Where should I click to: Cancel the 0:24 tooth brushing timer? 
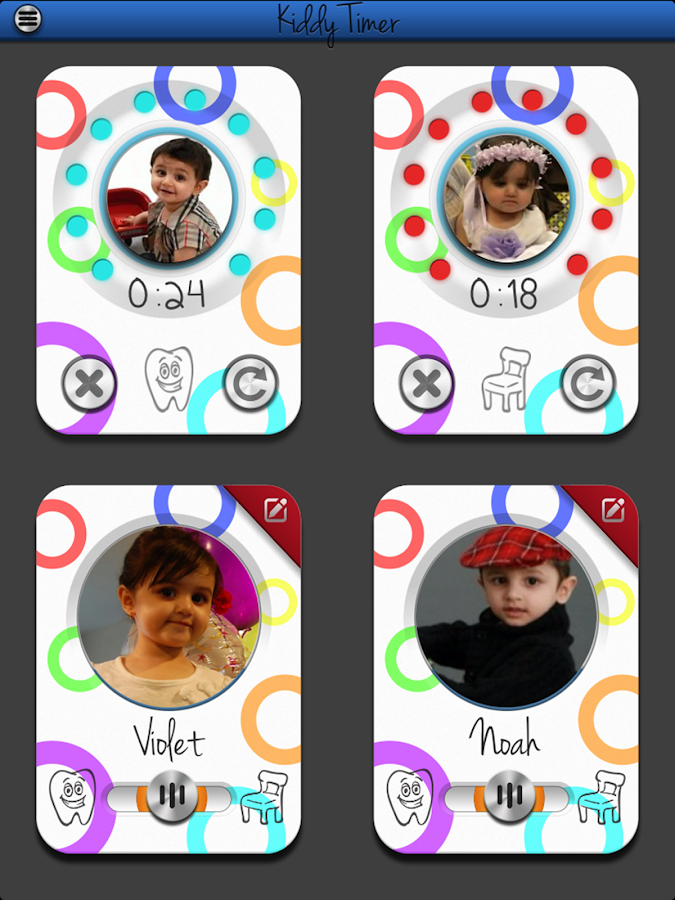tap(89, 383)
